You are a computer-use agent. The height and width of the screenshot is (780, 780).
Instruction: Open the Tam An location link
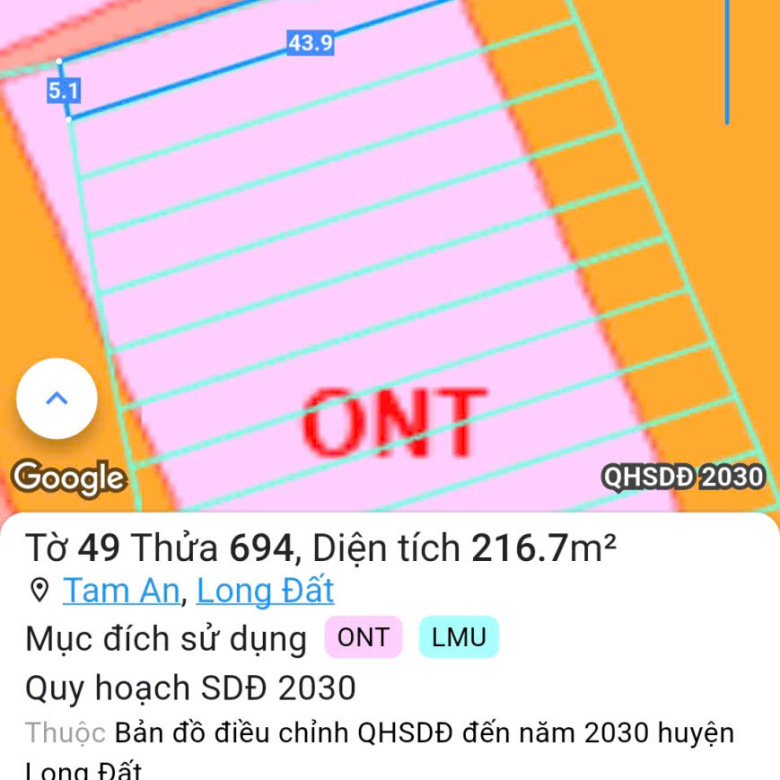click(x=121, y=591)
